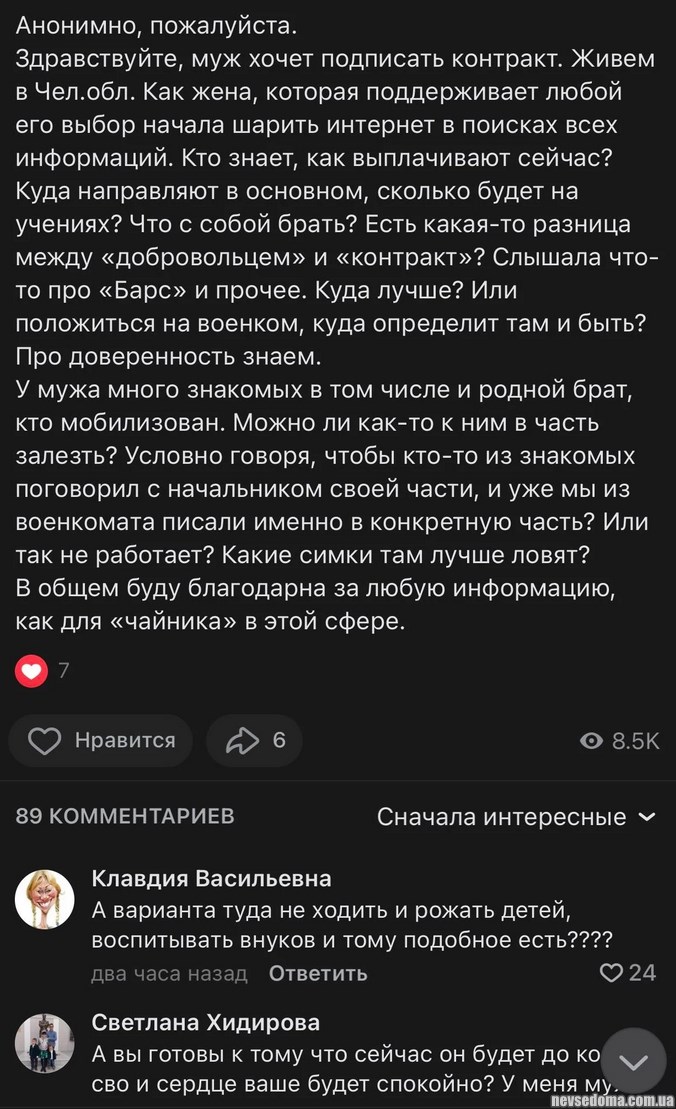
Task: Open the Сначала интересные sort dropdown
Action: tap(516, 817)
